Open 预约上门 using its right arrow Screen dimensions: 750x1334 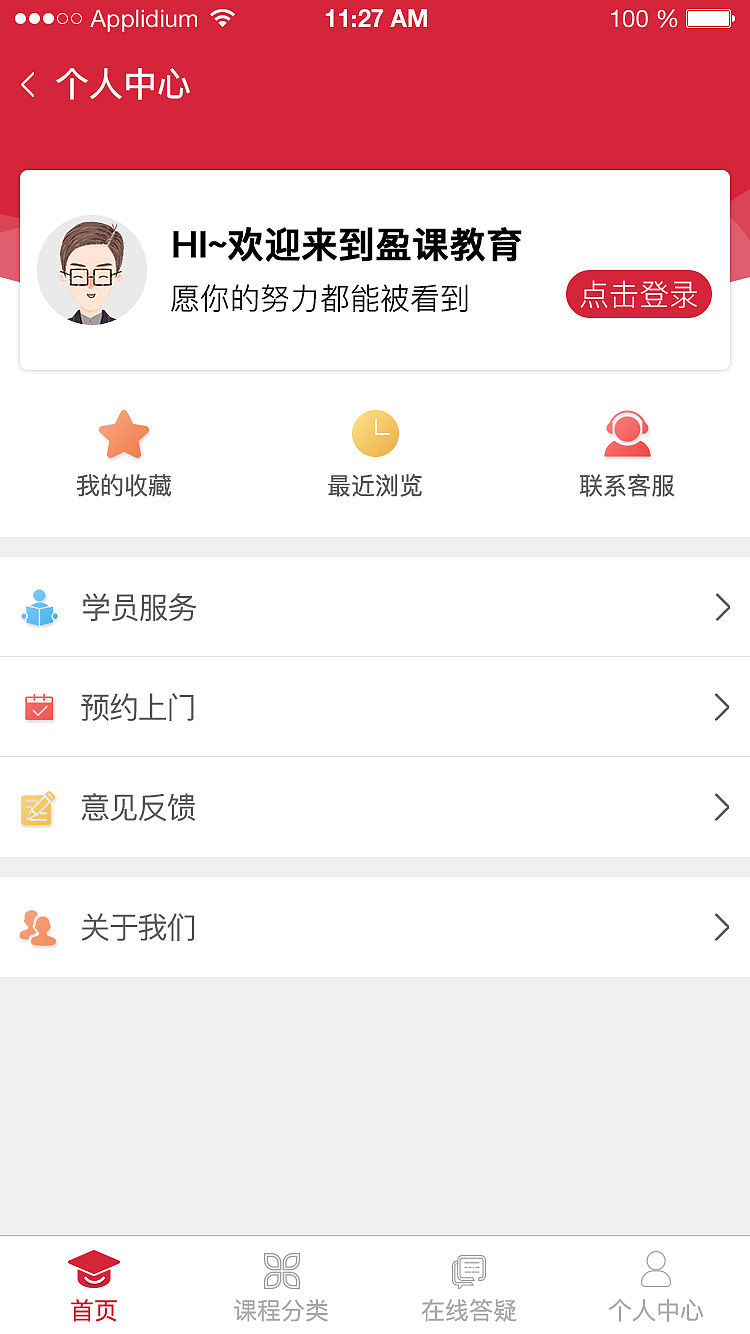coord(722,707)
